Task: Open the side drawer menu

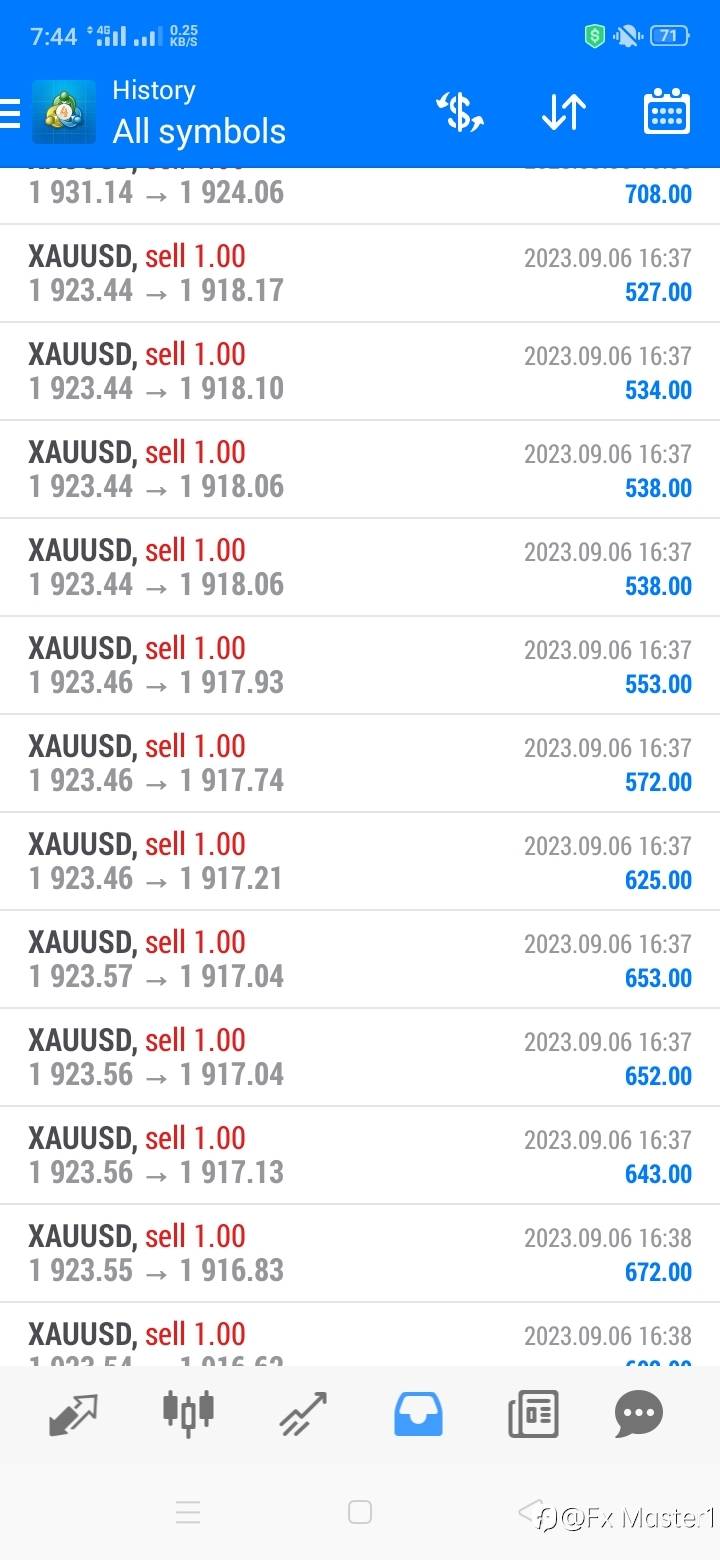Action: [10, 113]
